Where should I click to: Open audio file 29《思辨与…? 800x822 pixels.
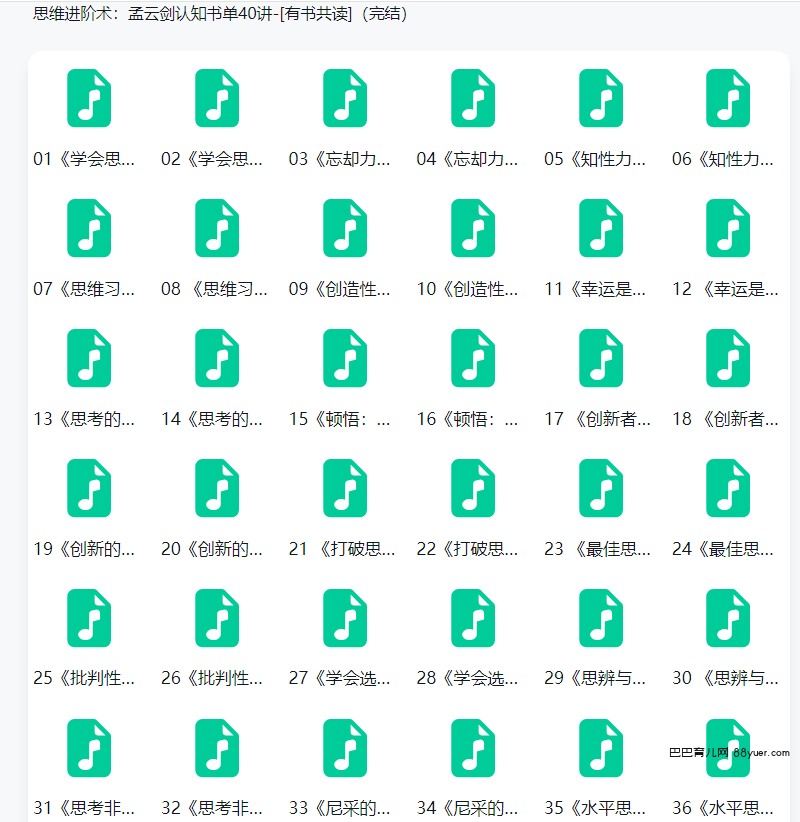tap(601, 618)
